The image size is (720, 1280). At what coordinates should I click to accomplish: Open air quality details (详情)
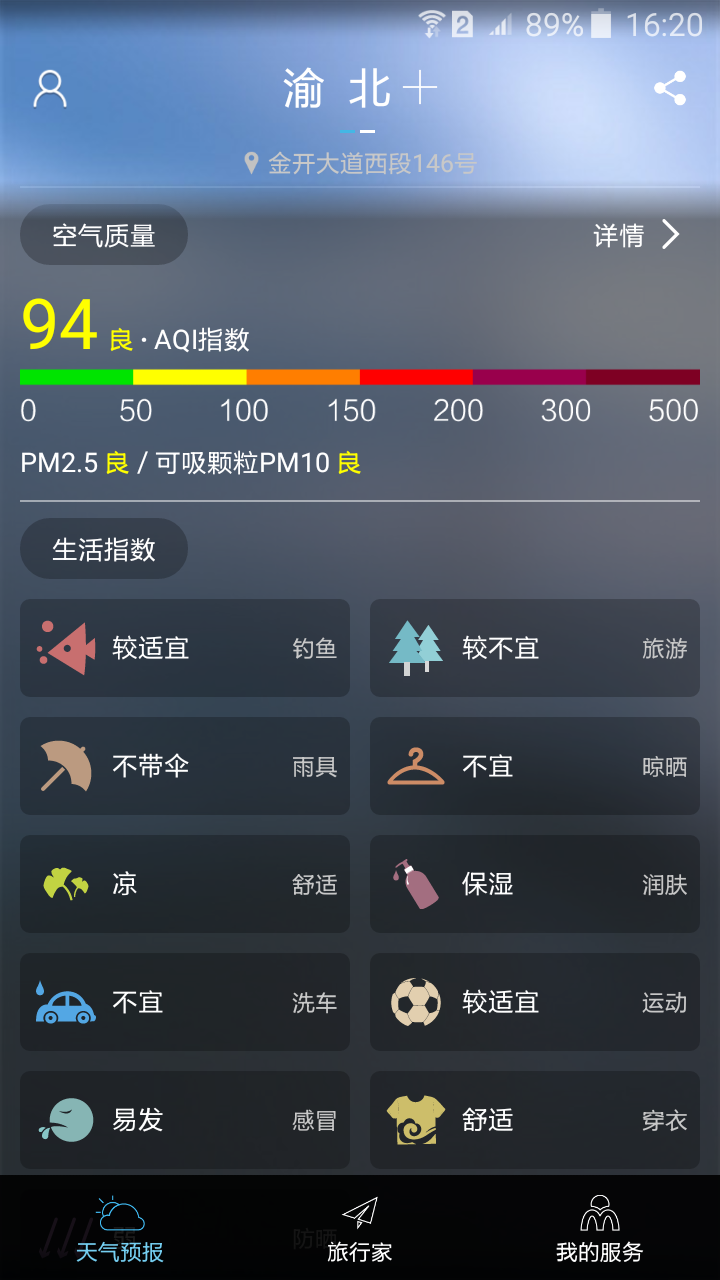[x=638, y=236]
